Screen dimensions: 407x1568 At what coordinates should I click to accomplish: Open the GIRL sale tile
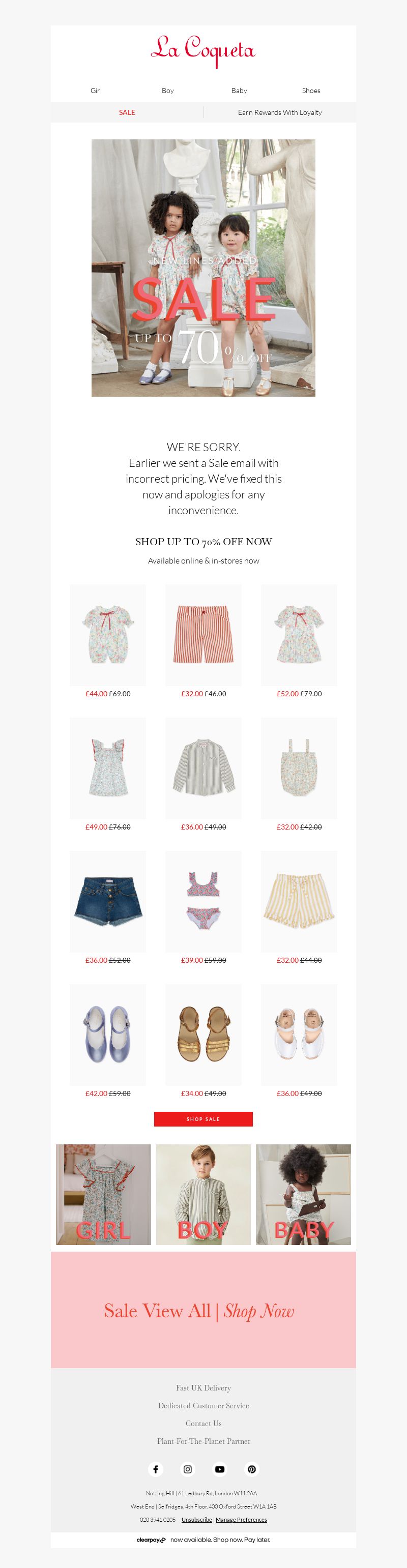click(x=104, y=1194)
